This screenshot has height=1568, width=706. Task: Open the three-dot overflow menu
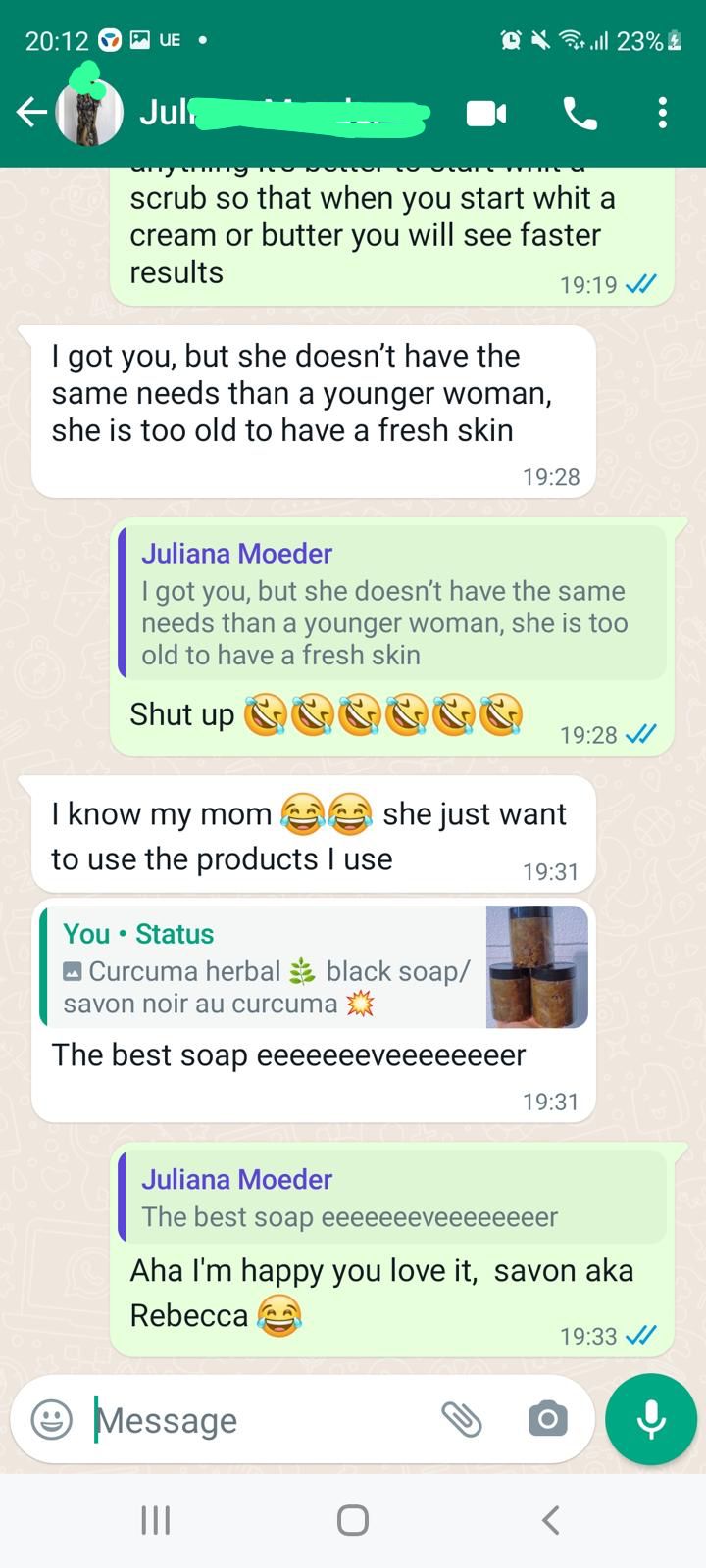[663, 114]
